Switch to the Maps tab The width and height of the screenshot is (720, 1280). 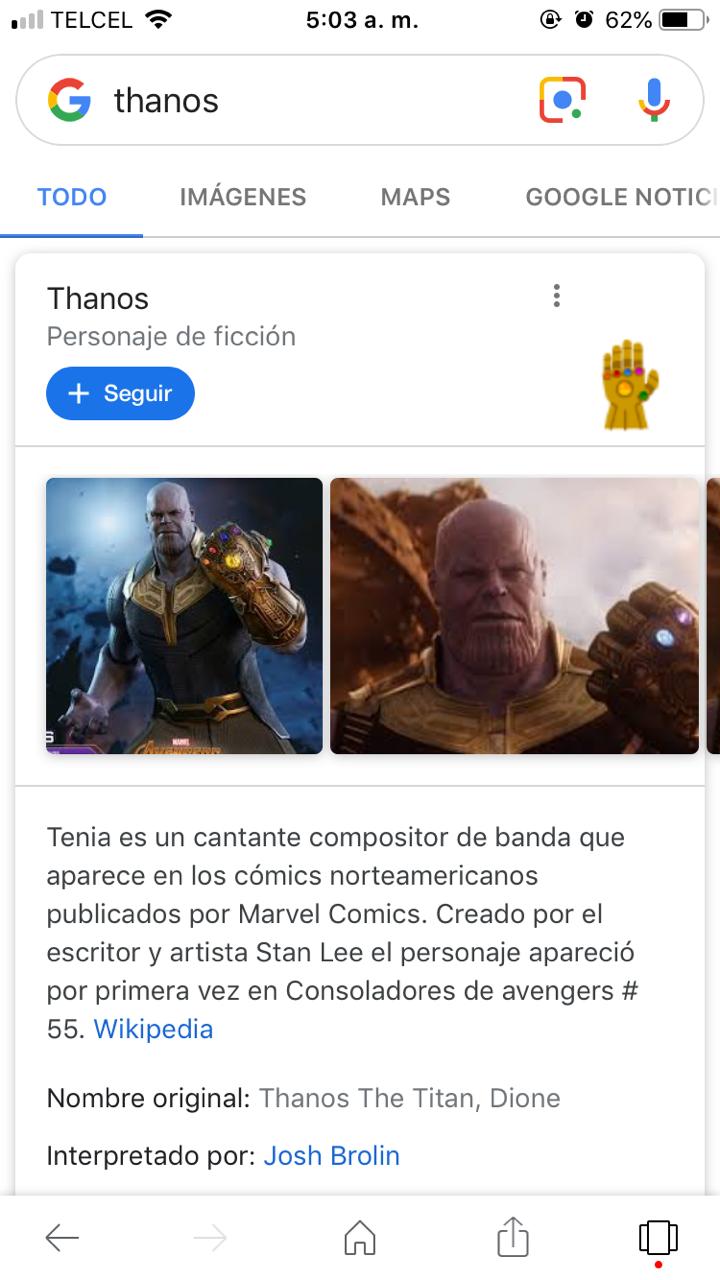click(415, 197)
